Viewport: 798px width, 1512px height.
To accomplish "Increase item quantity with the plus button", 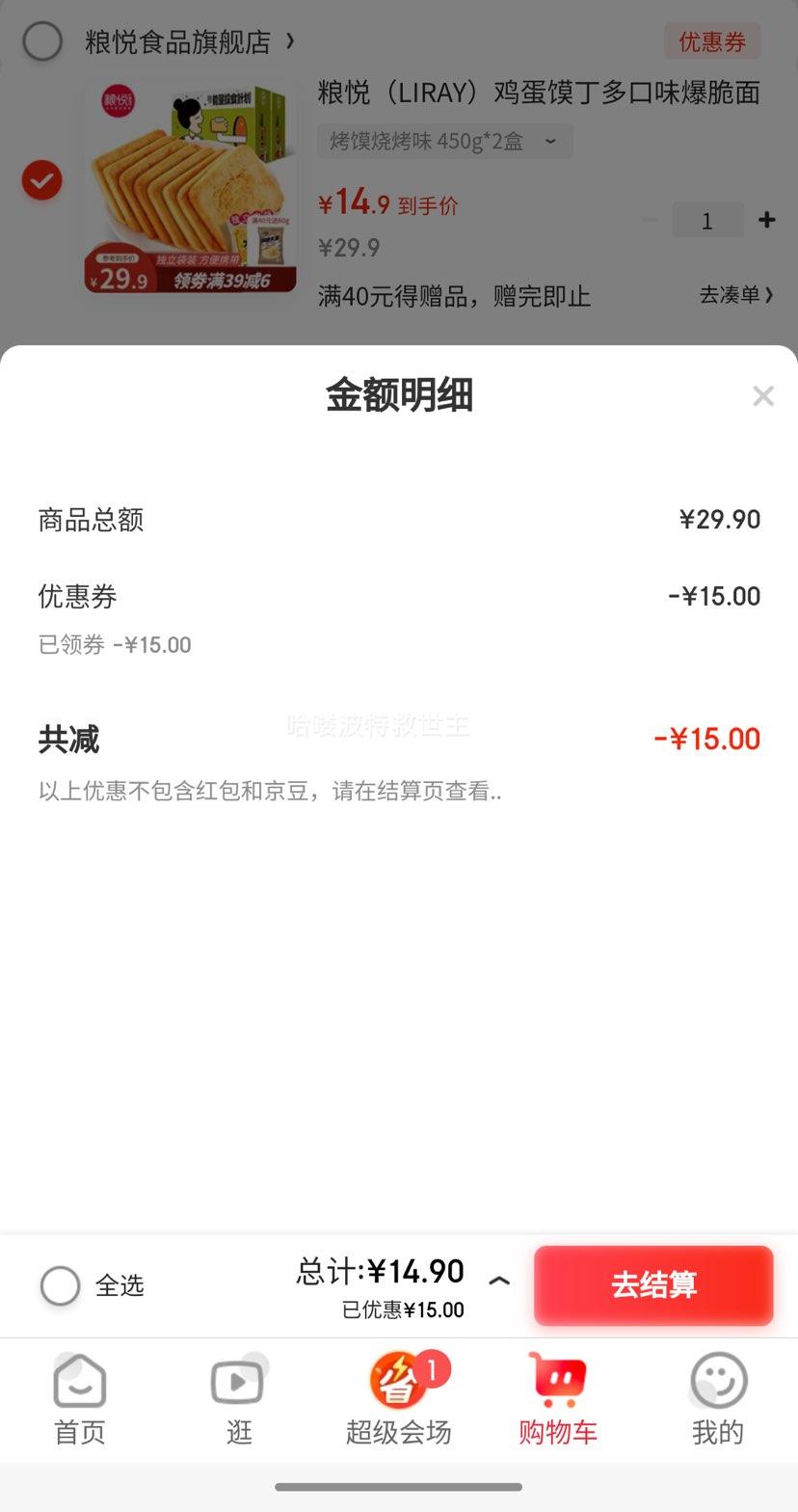I will point(767,220).
